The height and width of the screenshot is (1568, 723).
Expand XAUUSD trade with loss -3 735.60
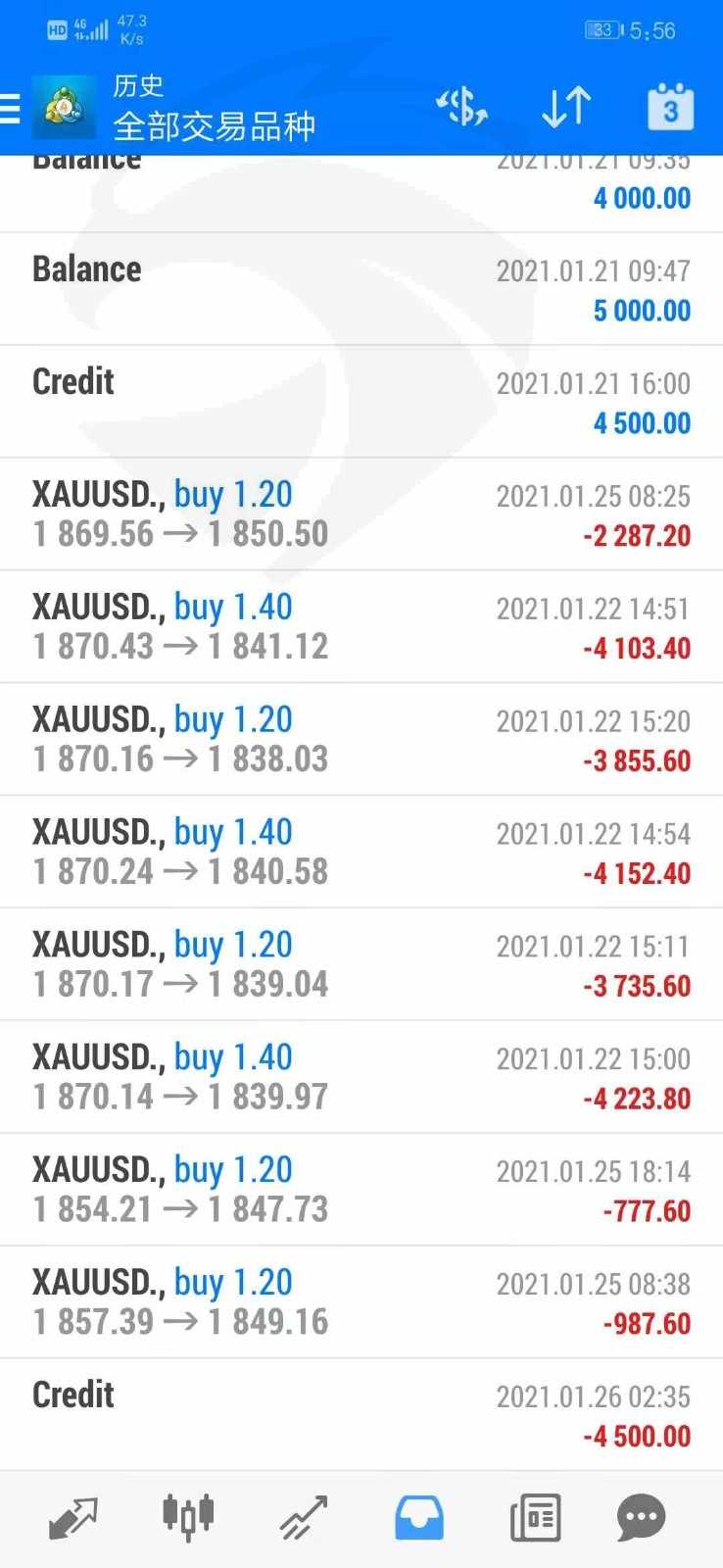pos(361,965)
